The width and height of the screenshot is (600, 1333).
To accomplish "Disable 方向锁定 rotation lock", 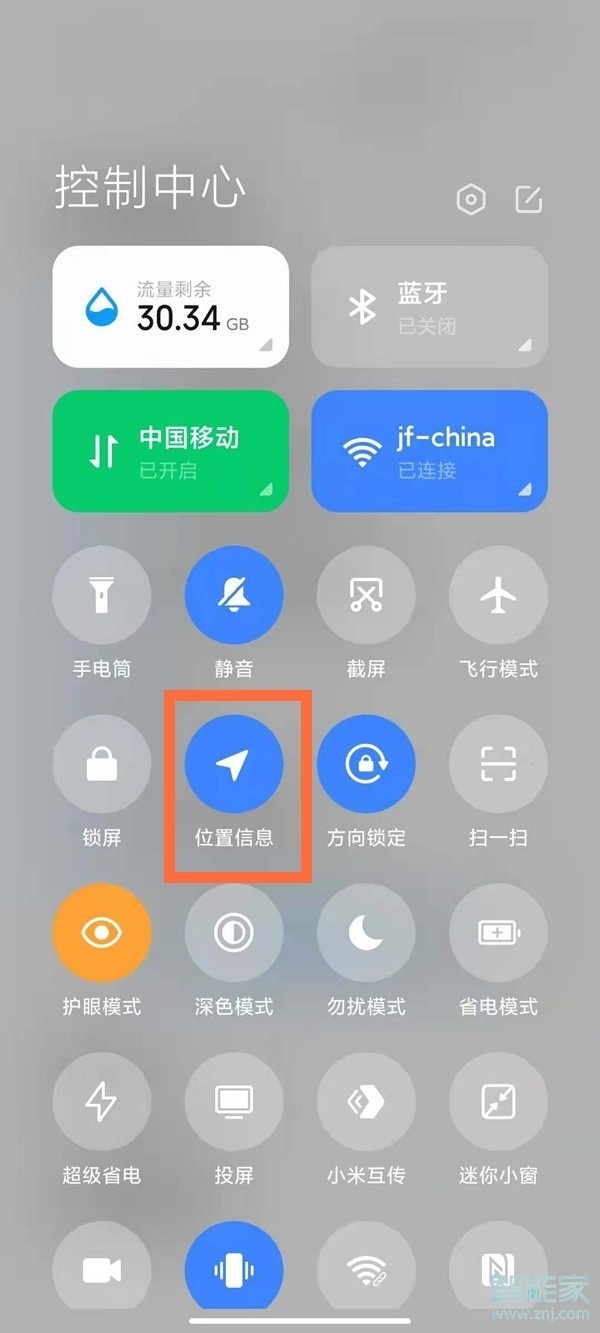I will pos(366,765).
